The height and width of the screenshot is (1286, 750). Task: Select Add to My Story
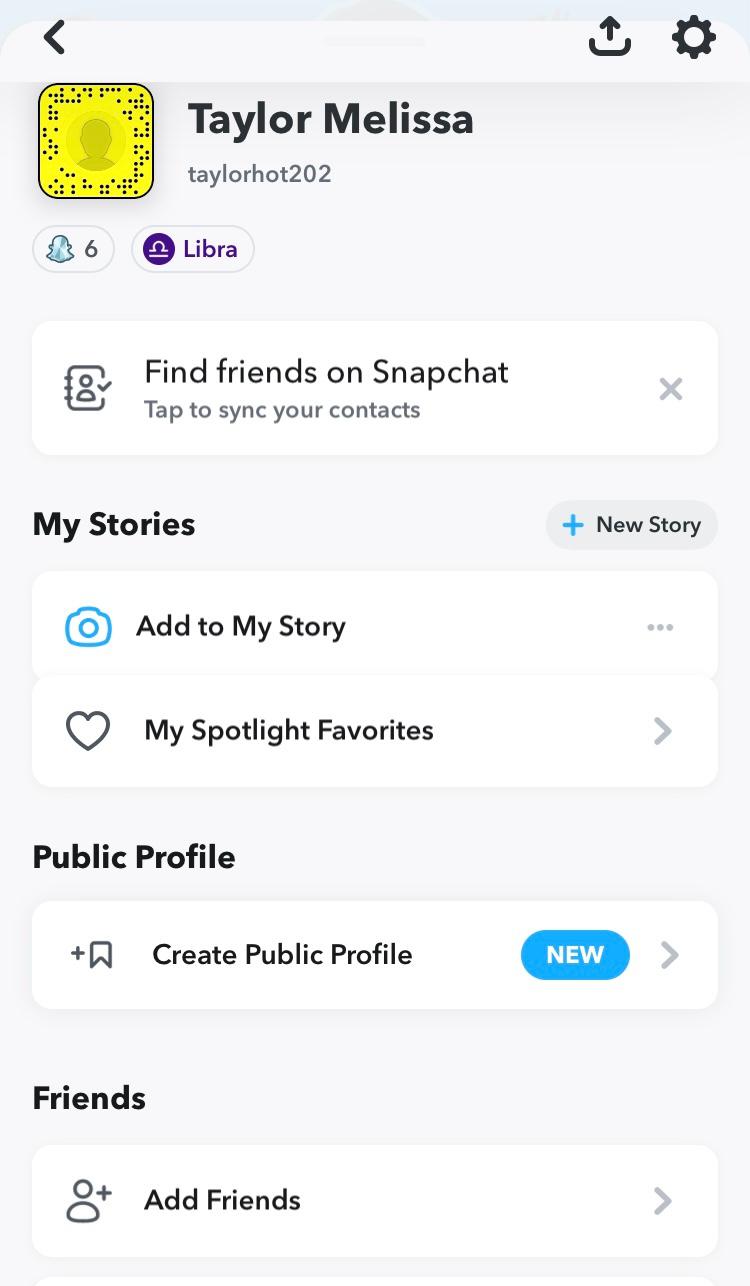tap(240, 627)
